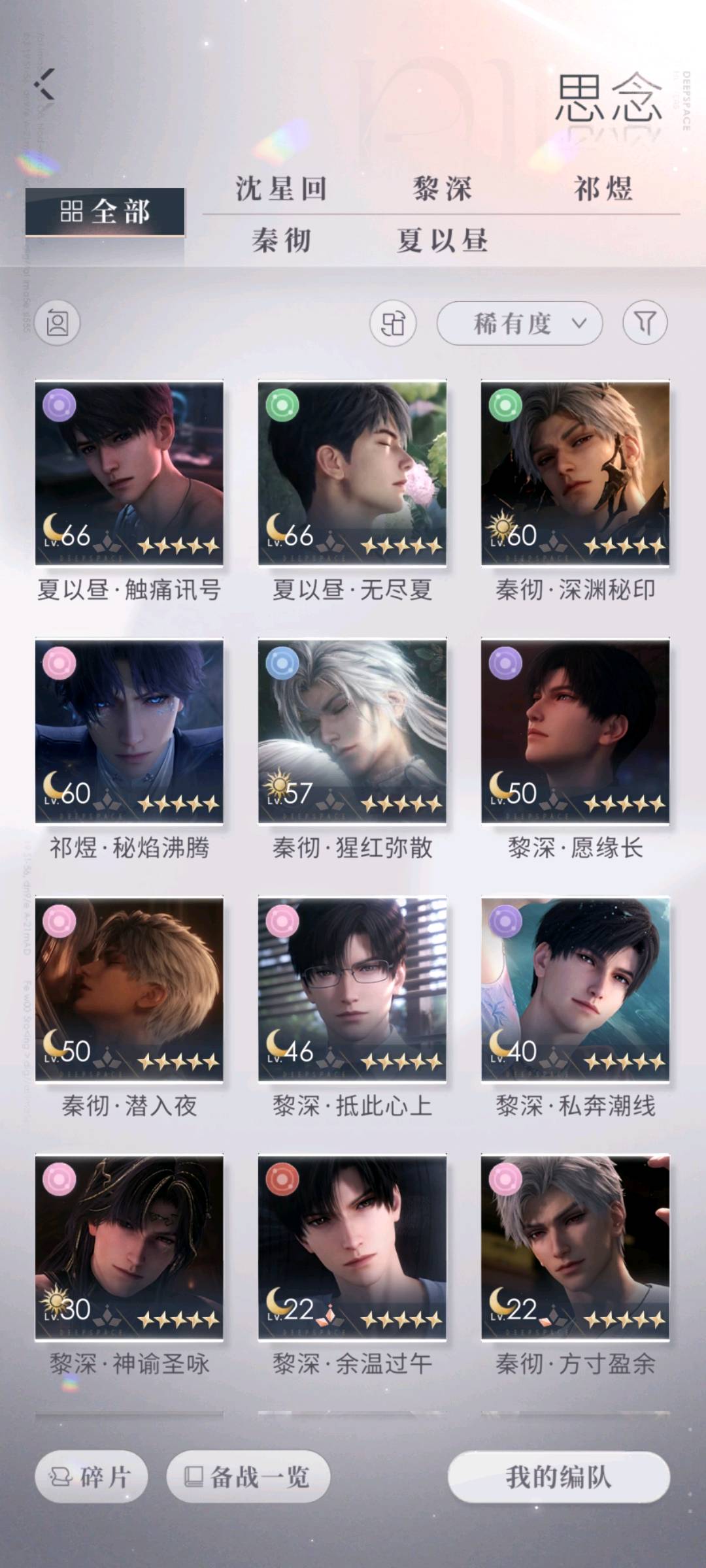Go back using the arrow icon
Viewport: 706px width, 1568px height.
(44, 84)
